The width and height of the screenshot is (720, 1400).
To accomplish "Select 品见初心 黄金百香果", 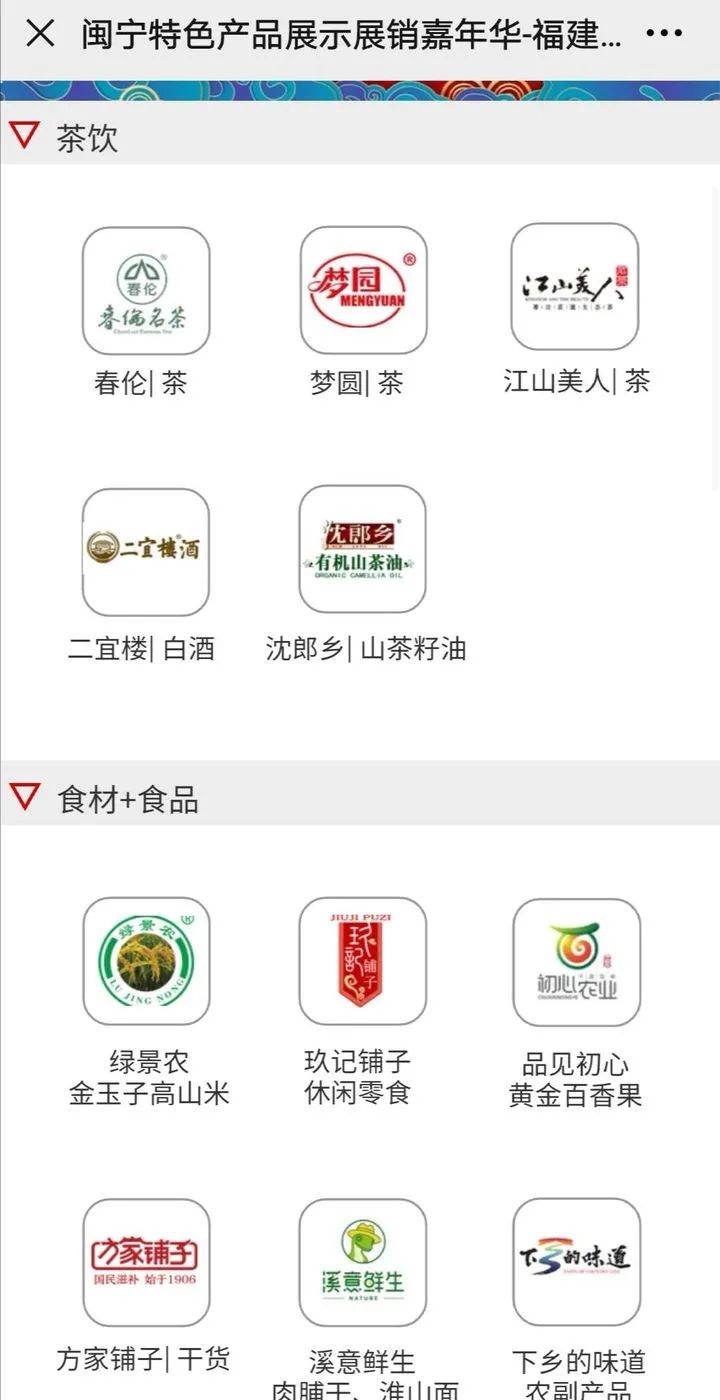I will pos(576,962).
